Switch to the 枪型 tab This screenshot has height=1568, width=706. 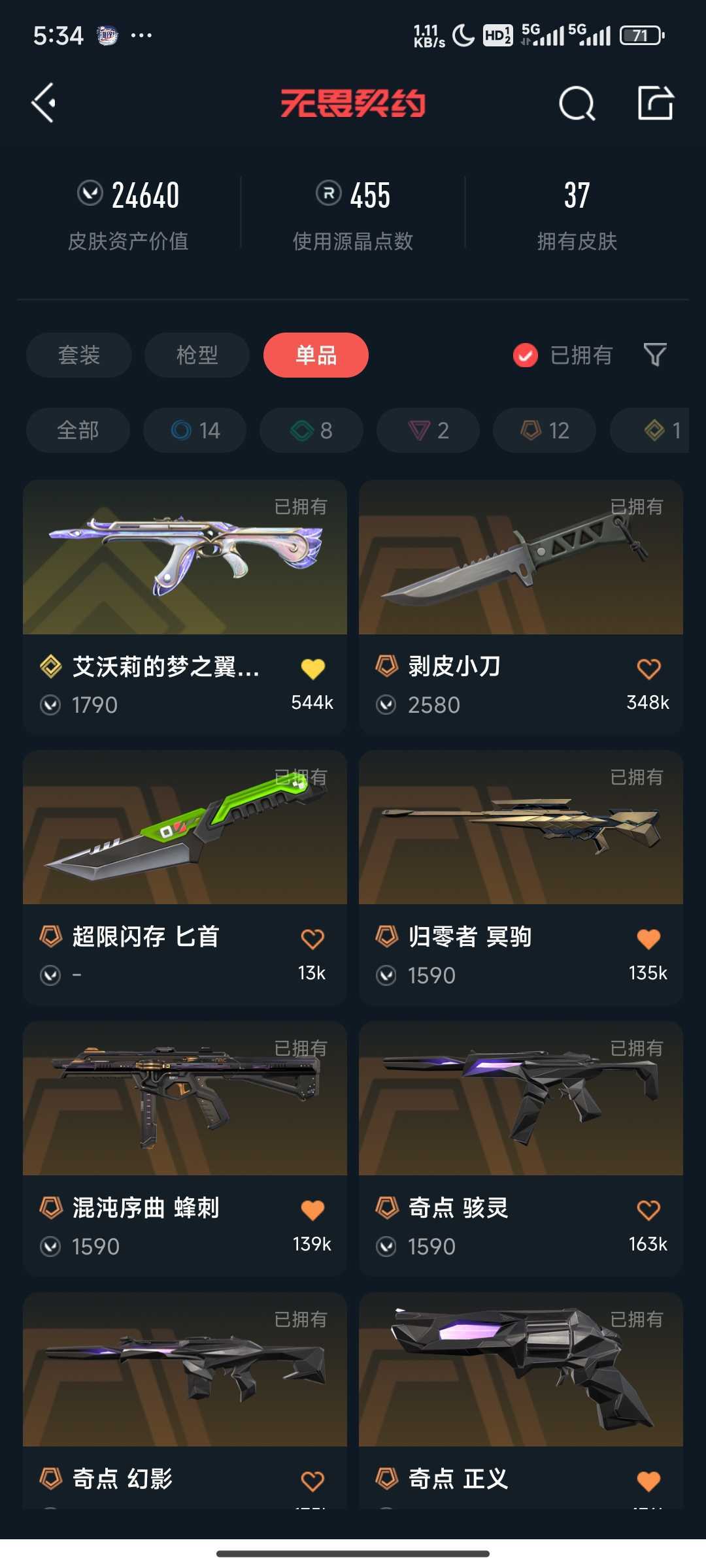coord(197,355)
